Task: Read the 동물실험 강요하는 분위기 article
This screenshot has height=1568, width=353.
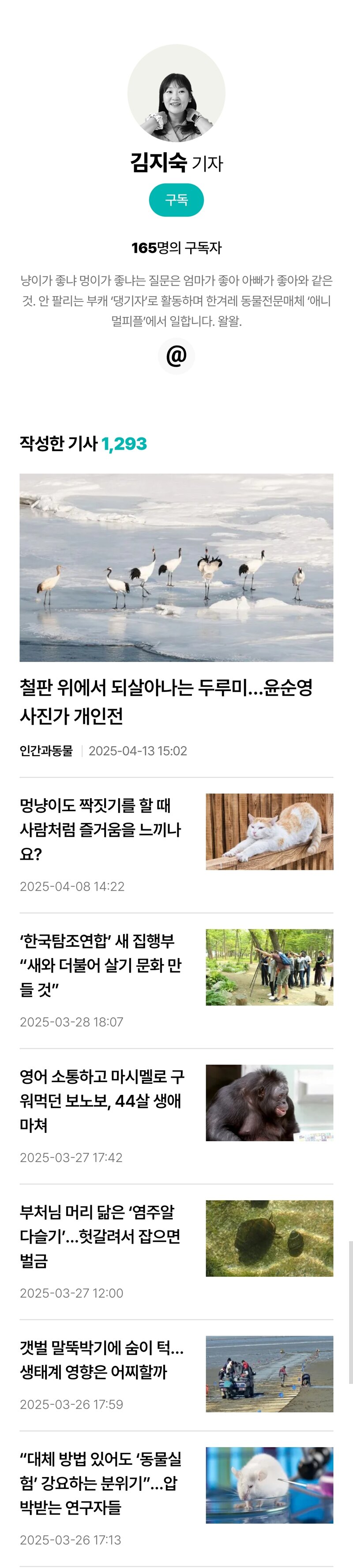Action: tap(101, 1482)
